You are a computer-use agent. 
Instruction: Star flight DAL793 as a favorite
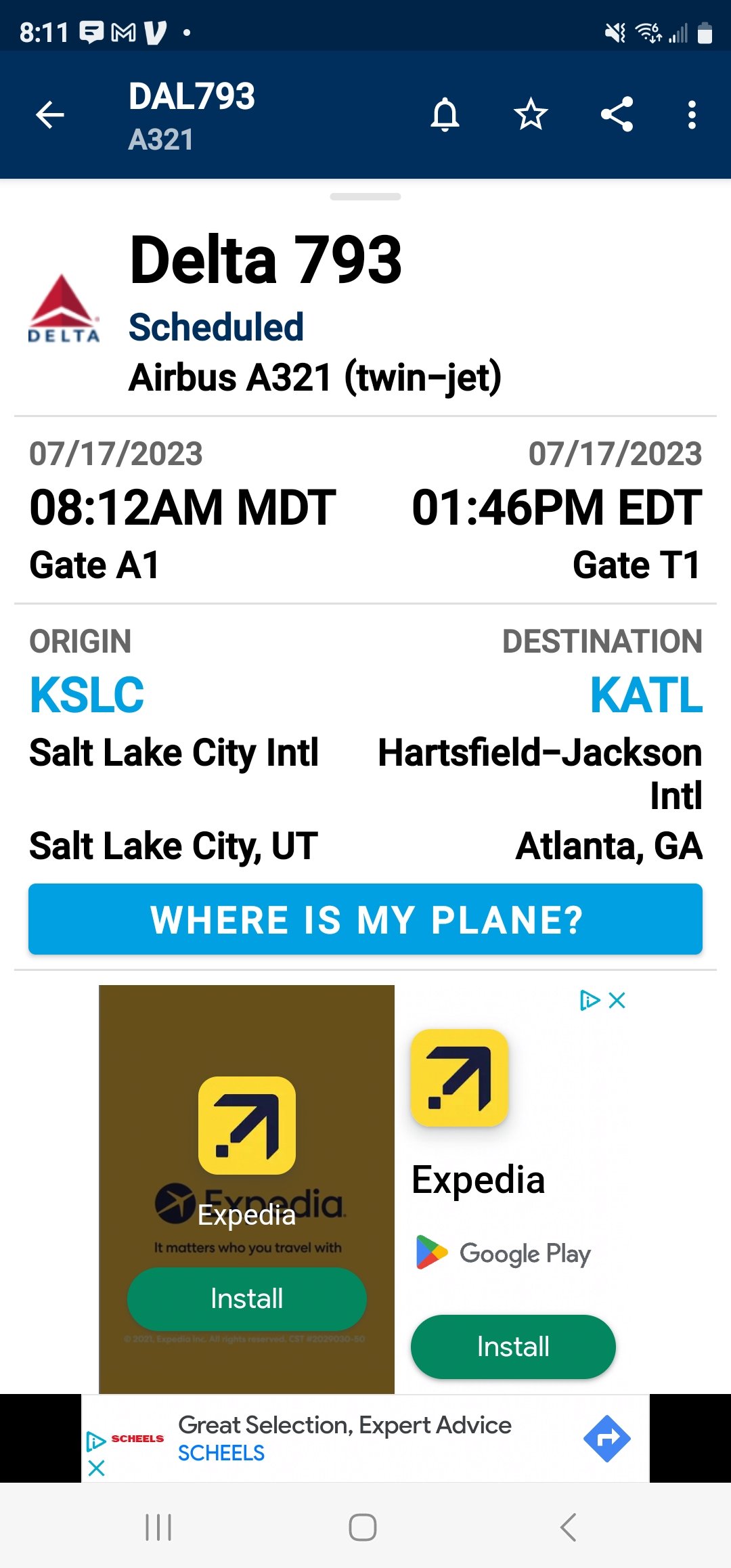531,114
